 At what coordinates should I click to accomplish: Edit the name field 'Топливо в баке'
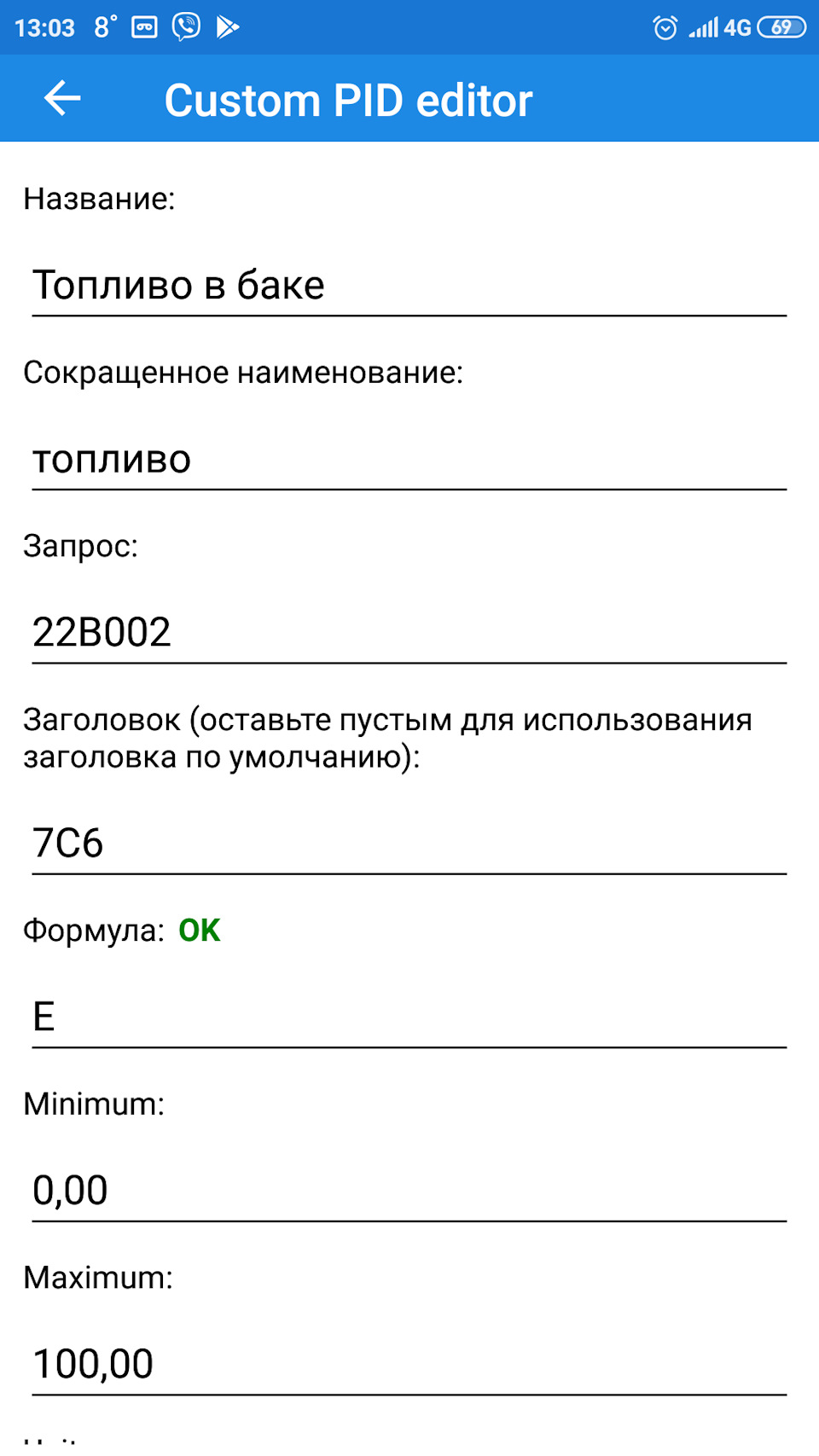(x=408, y=286)
